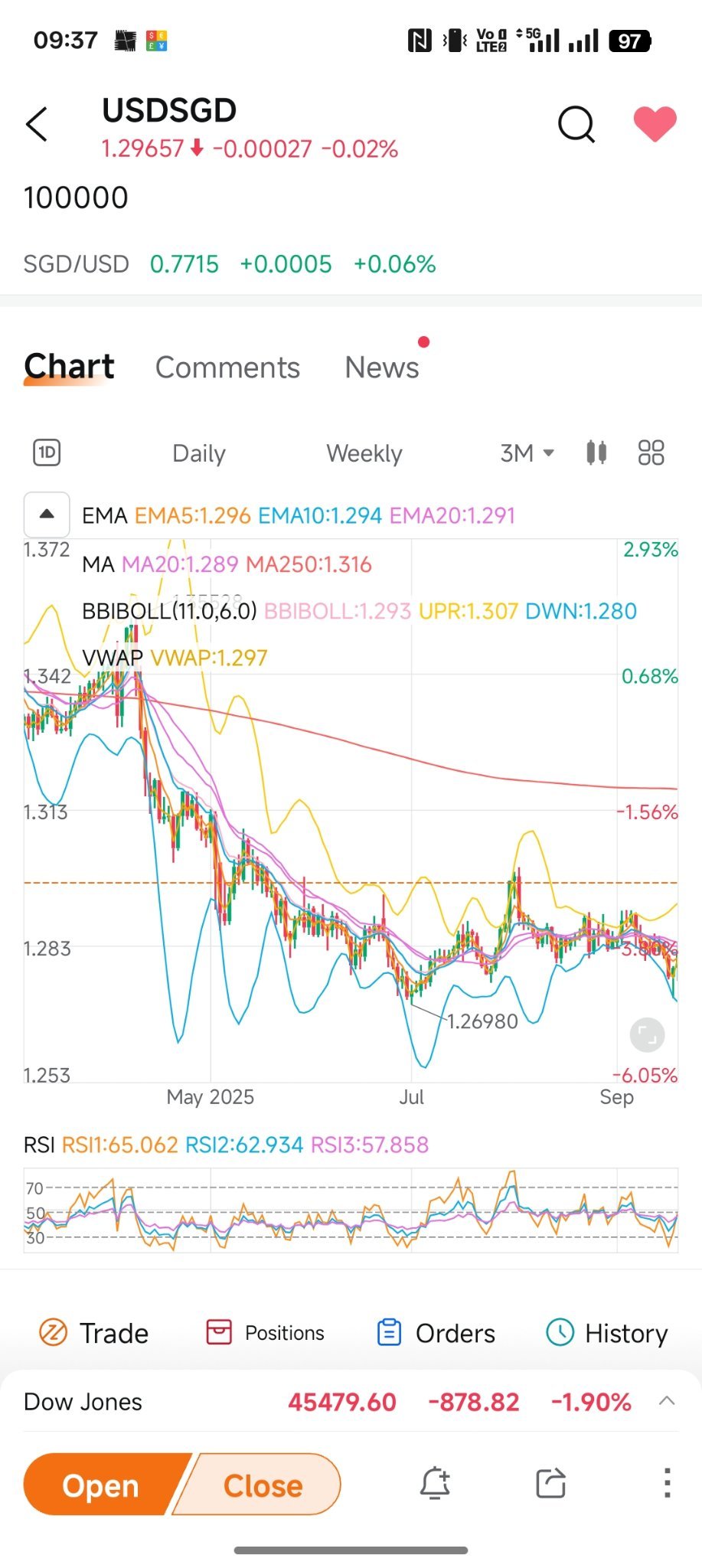Expand the Dow Jones index bar
Viewport: 702px width, 1568px height.
pyautogui.click(x=666, y=1401)
